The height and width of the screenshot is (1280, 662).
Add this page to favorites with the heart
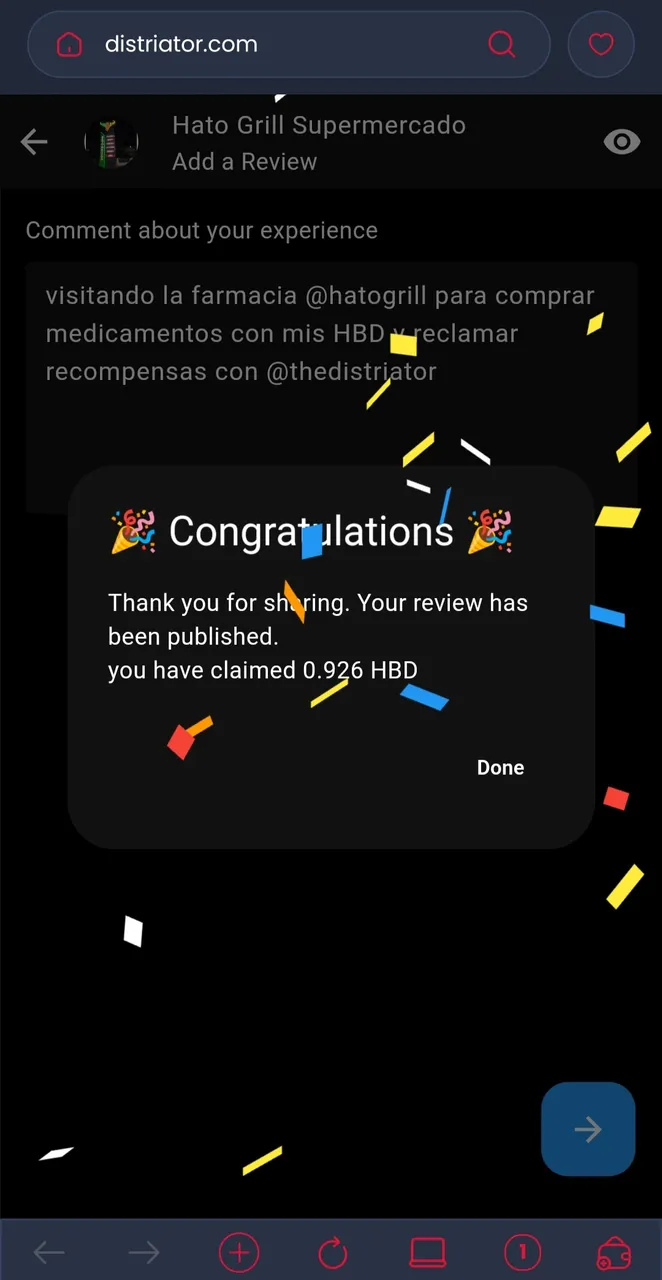600,44
